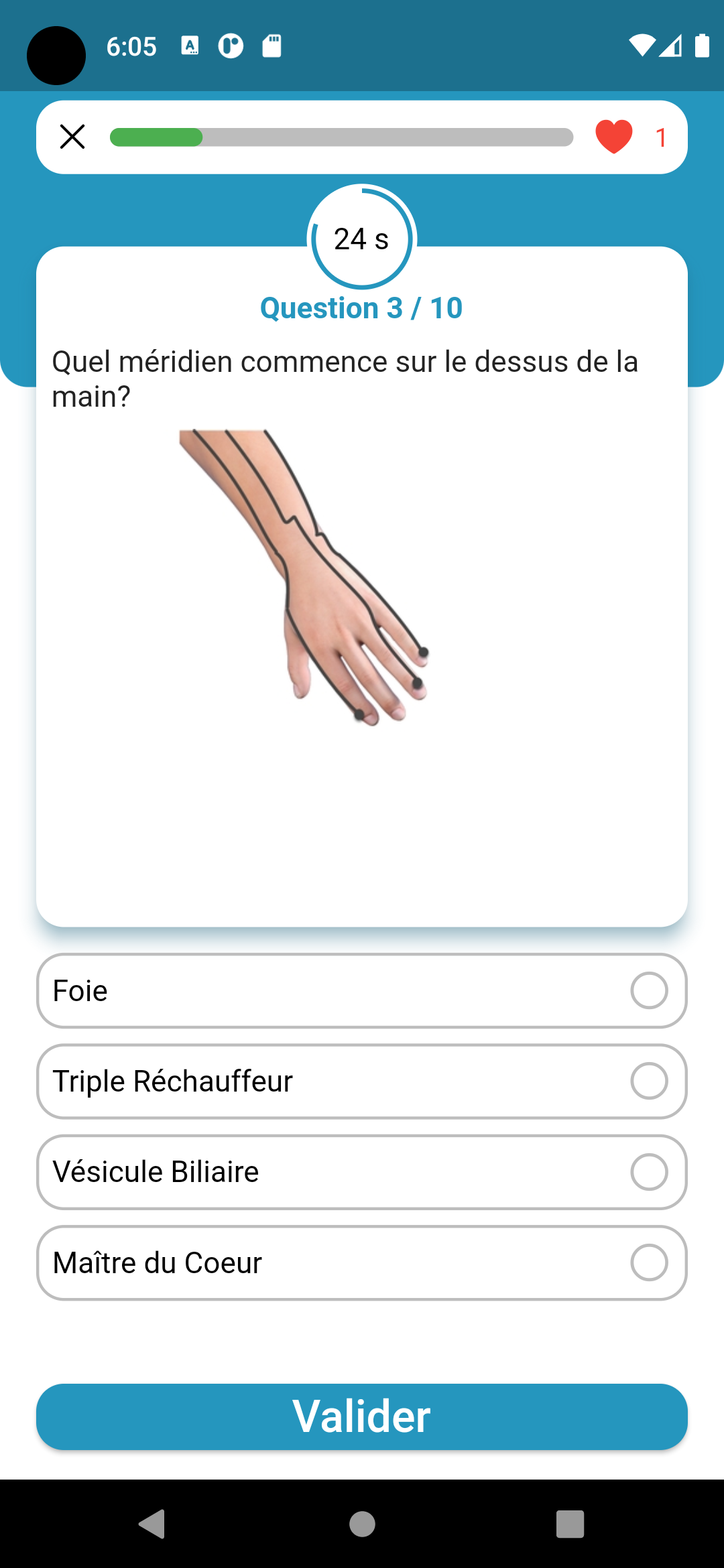
Task: Tap the Valider button
Action: coord(362,1417)
